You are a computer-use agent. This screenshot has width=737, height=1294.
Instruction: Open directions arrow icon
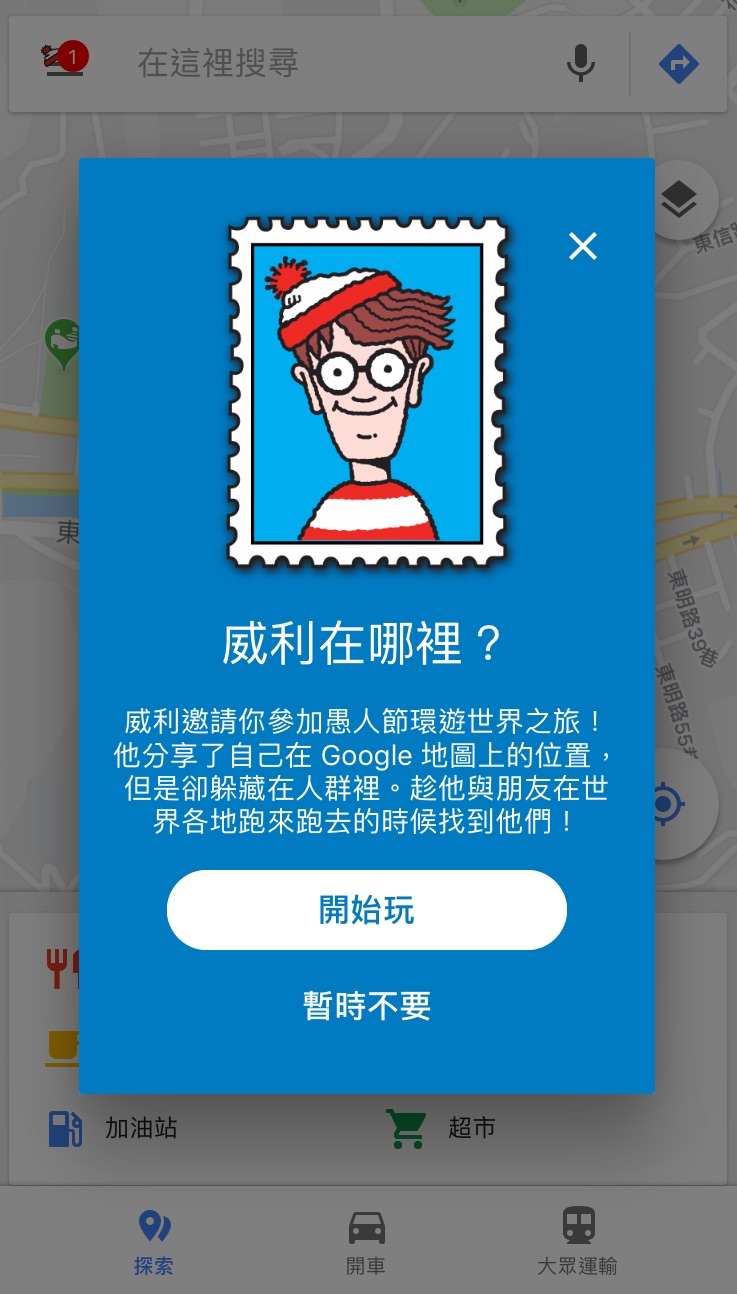pyautogui.click(x=678, y=64)
